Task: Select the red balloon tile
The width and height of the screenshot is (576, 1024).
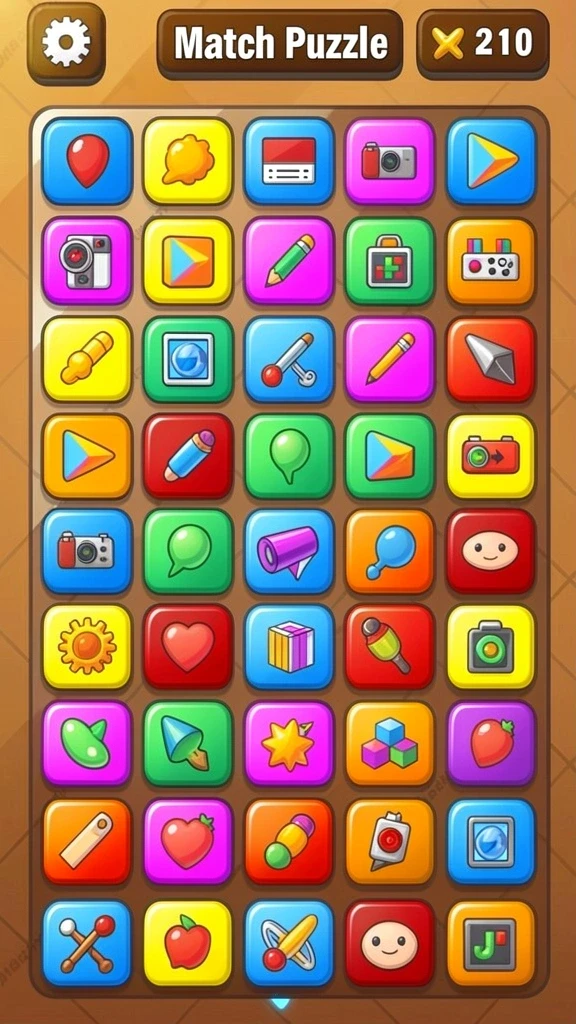Action: pos(87,161)
